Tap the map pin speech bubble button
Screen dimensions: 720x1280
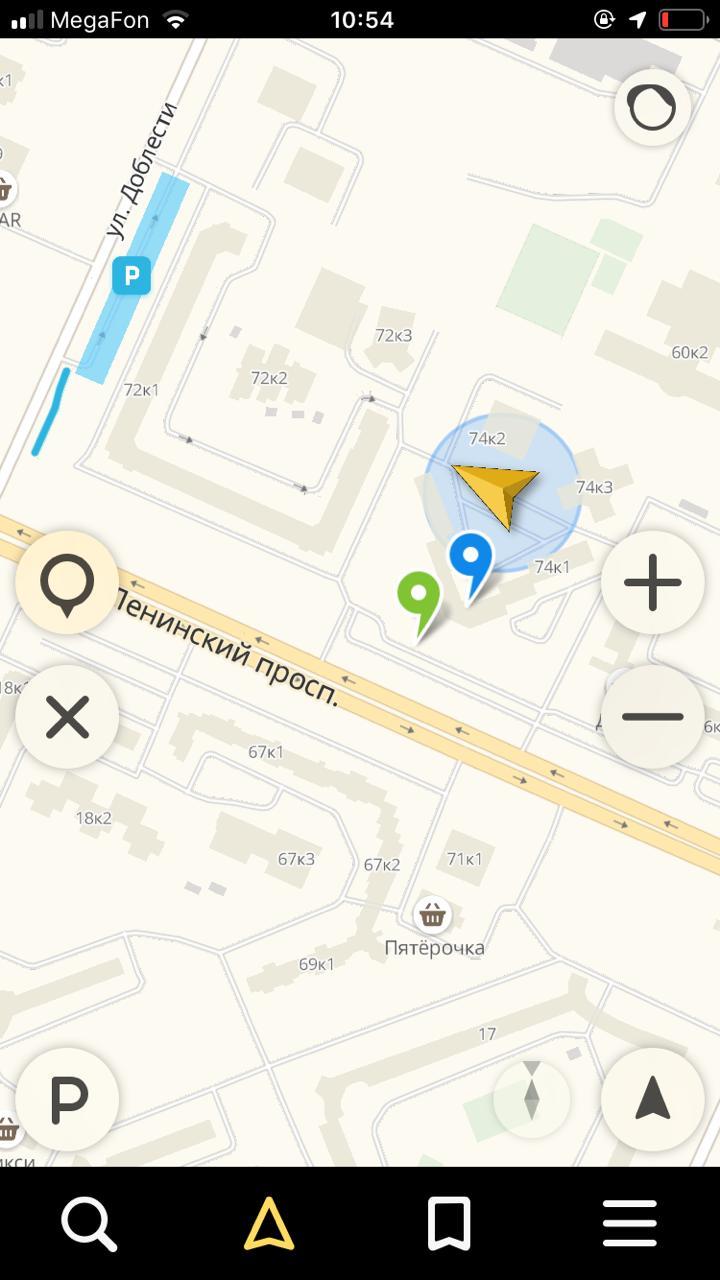[67, 582]
